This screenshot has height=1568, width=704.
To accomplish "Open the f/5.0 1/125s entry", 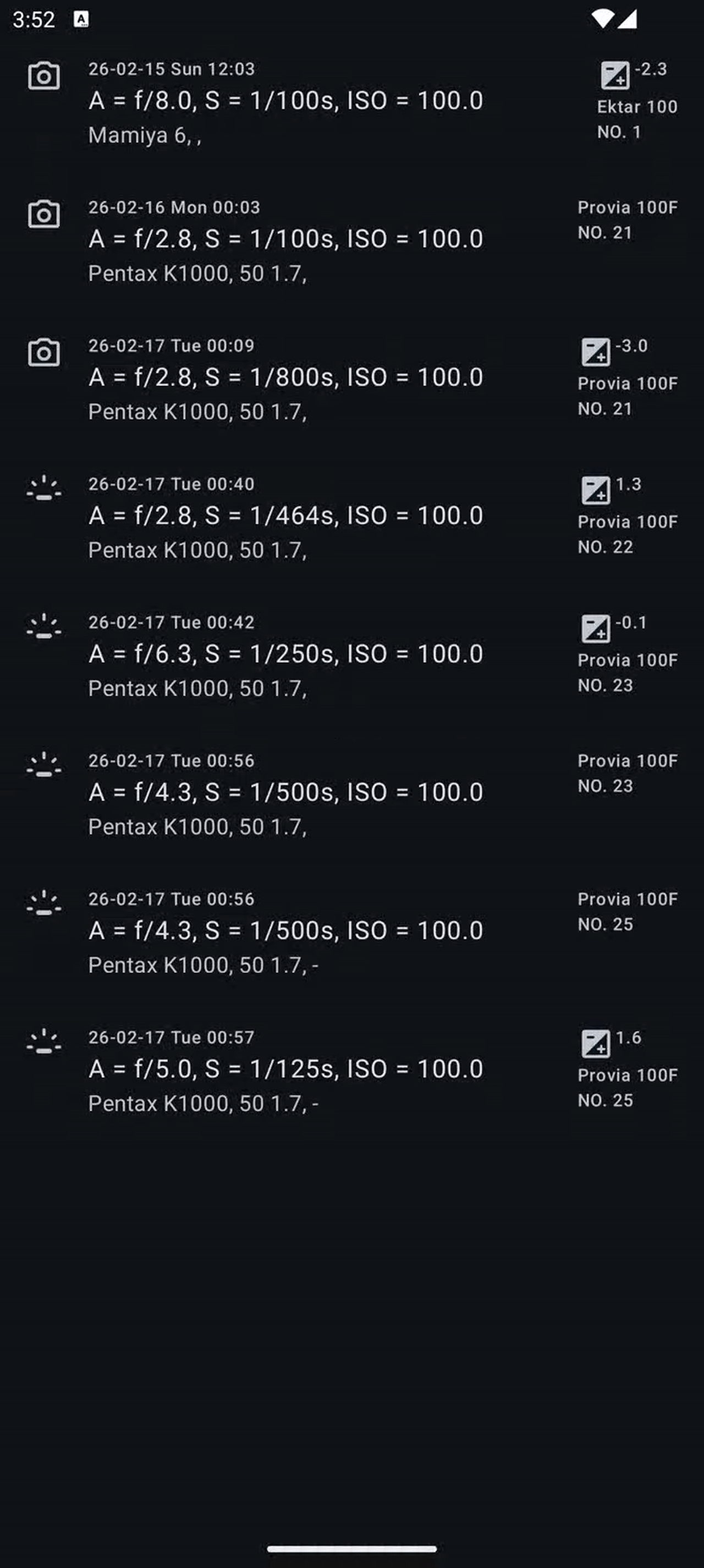I will click(286, 1069).
